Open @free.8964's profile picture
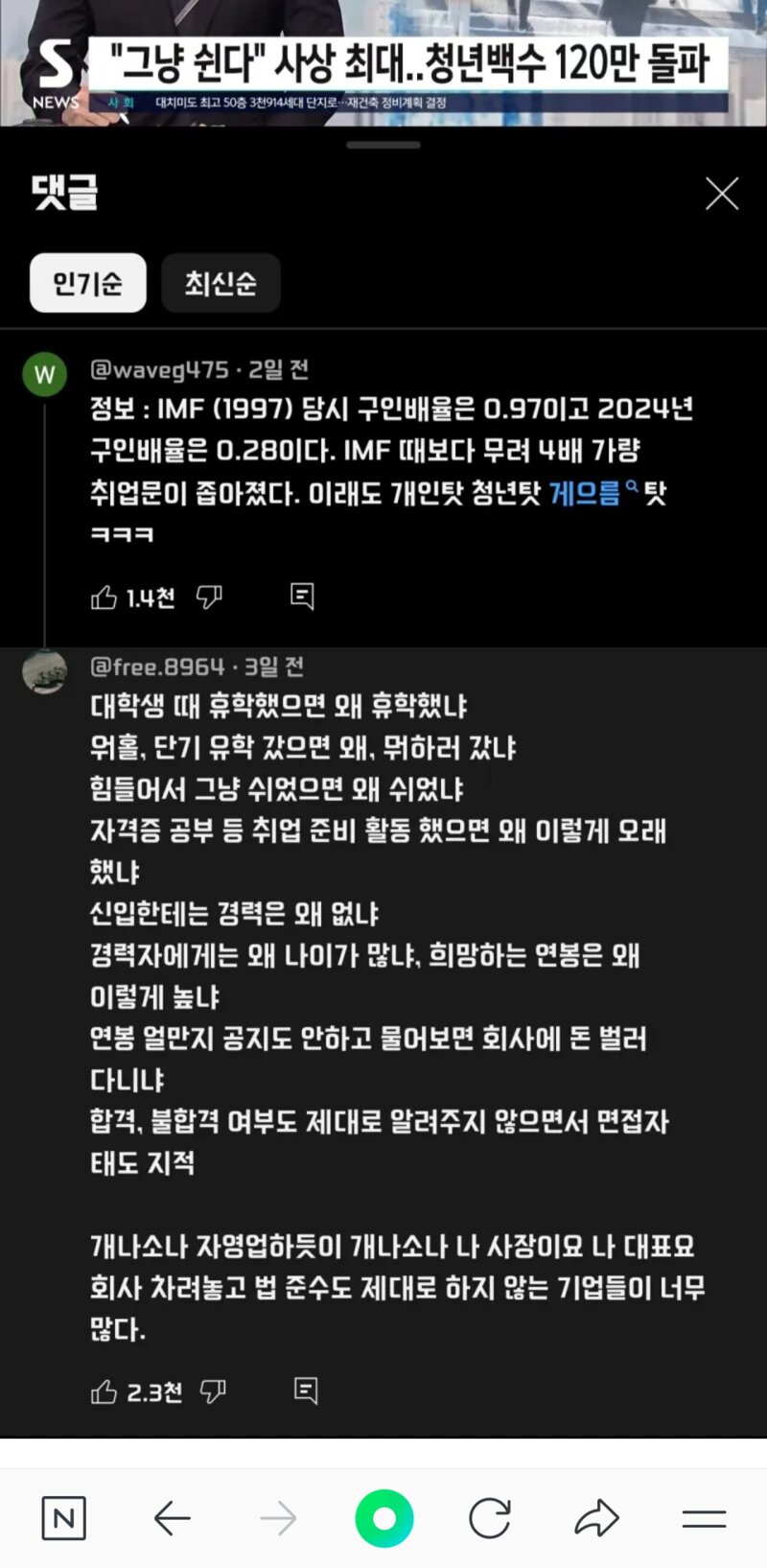 point(44,670)
